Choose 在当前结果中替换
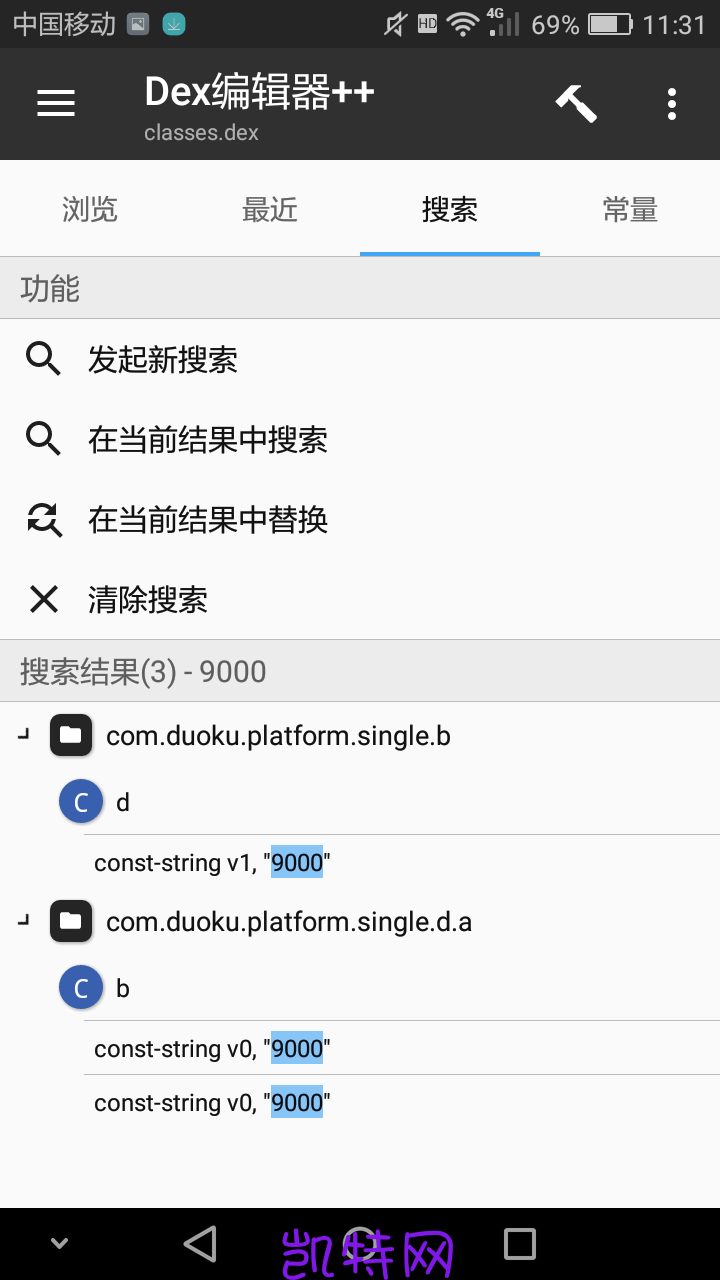Viewport: 720px width, 1280px height. [x=360, y=519]
